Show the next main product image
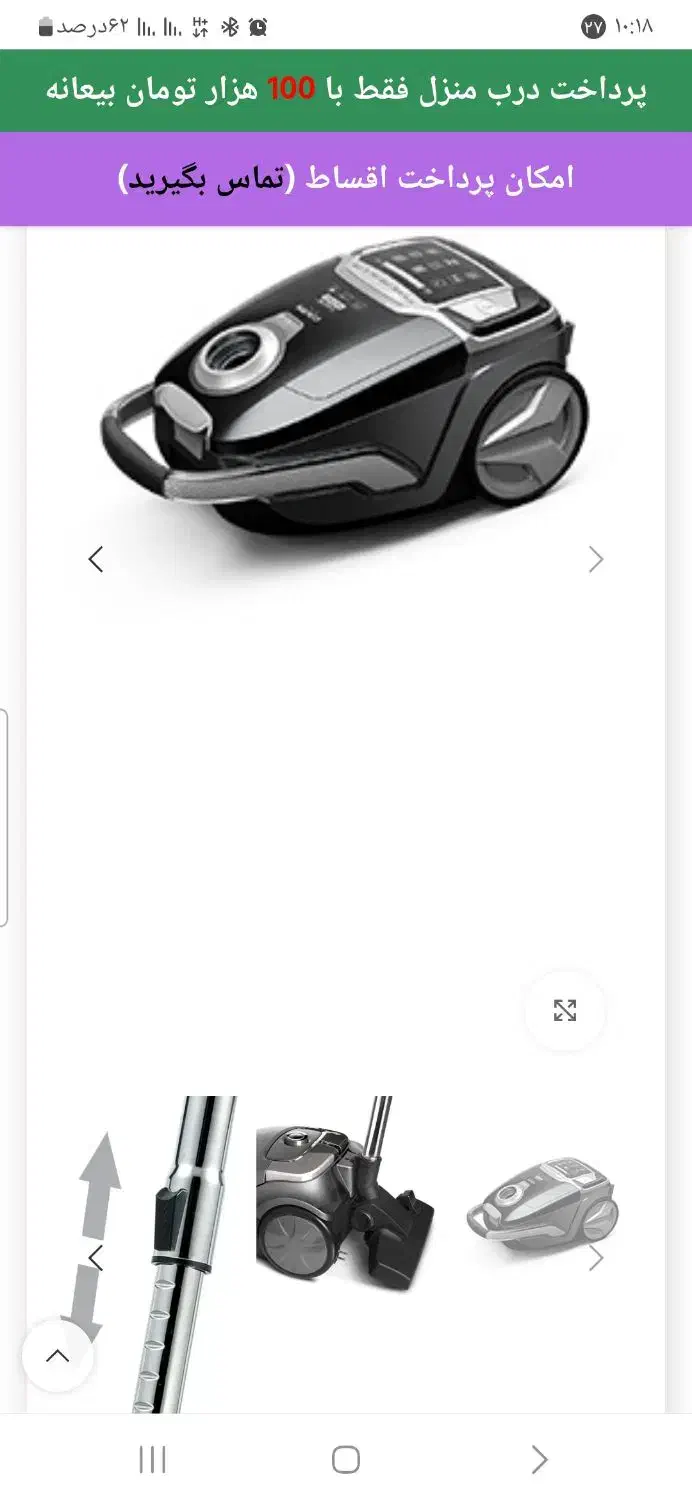Image resolution: width=692 pixels, height=1500 pixels. 596,559
